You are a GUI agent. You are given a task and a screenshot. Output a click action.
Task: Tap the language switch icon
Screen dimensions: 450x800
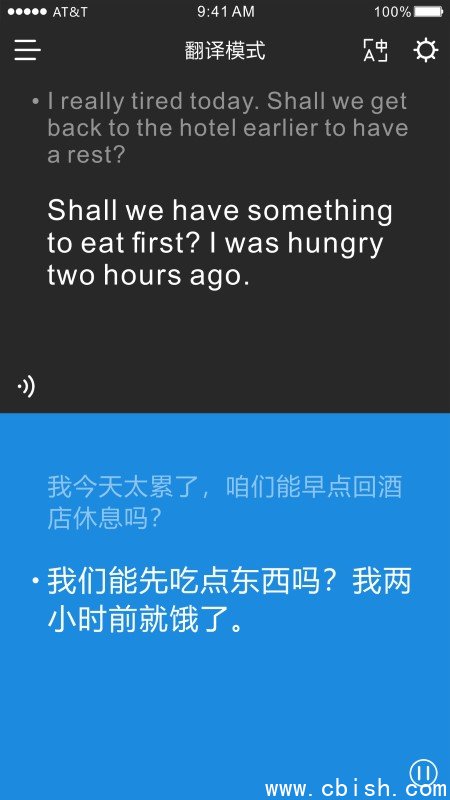(376, 51)
